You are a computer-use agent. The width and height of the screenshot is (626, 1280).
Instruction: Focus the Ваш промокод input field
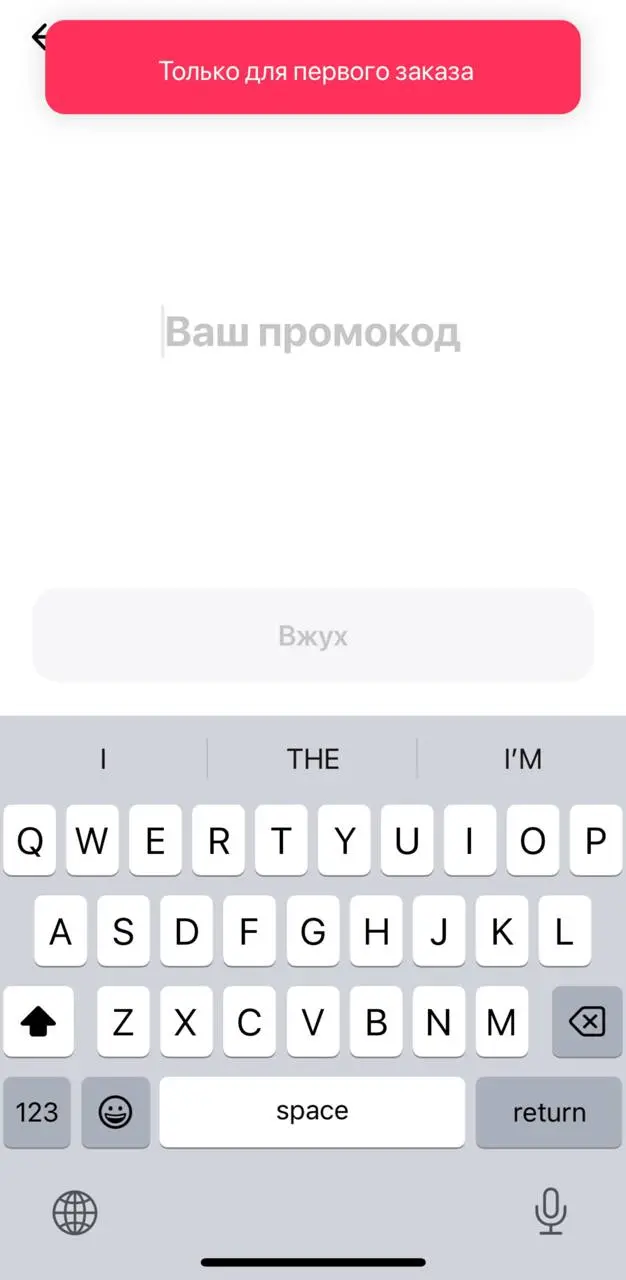(312, 332)
